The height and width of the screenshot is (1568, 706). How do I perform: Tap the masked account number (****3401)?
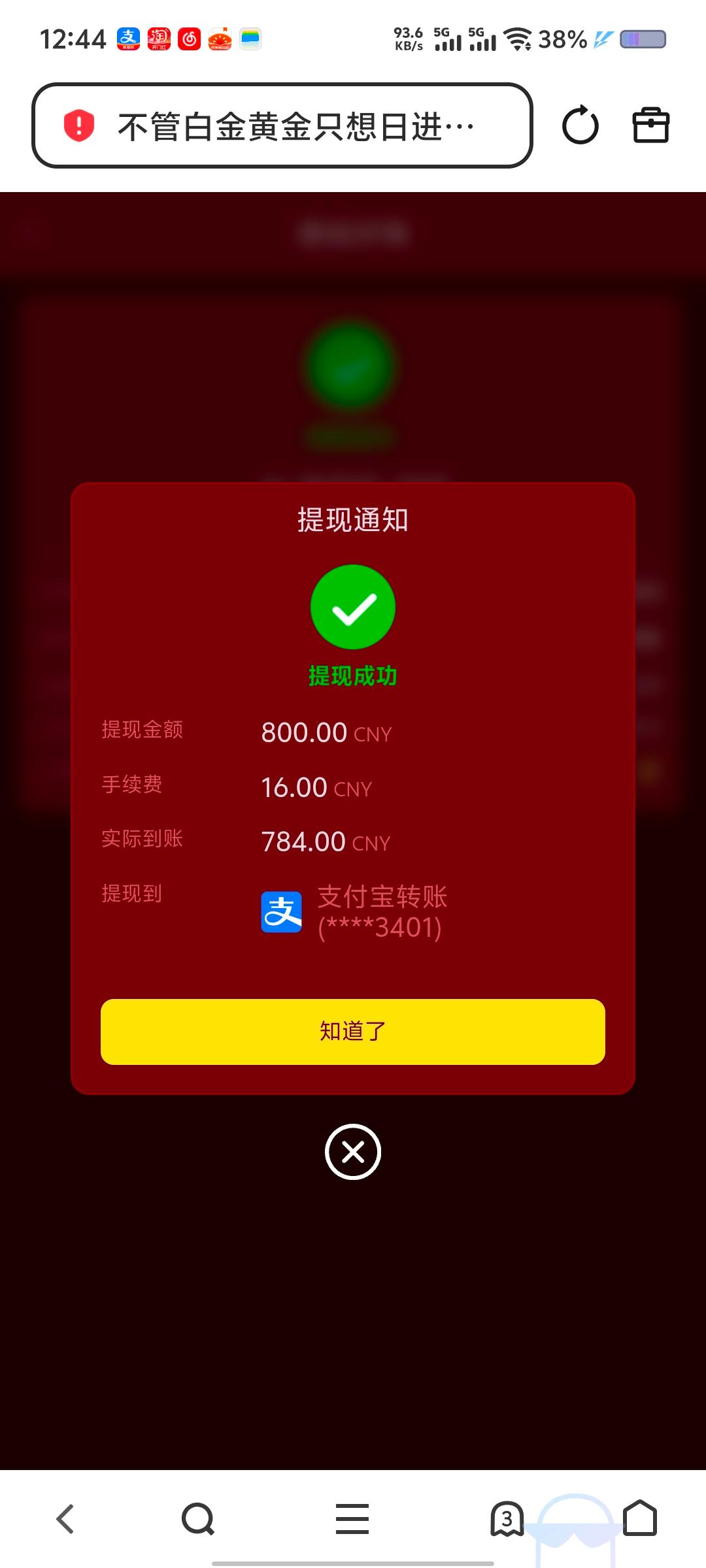tap(379, 926)
